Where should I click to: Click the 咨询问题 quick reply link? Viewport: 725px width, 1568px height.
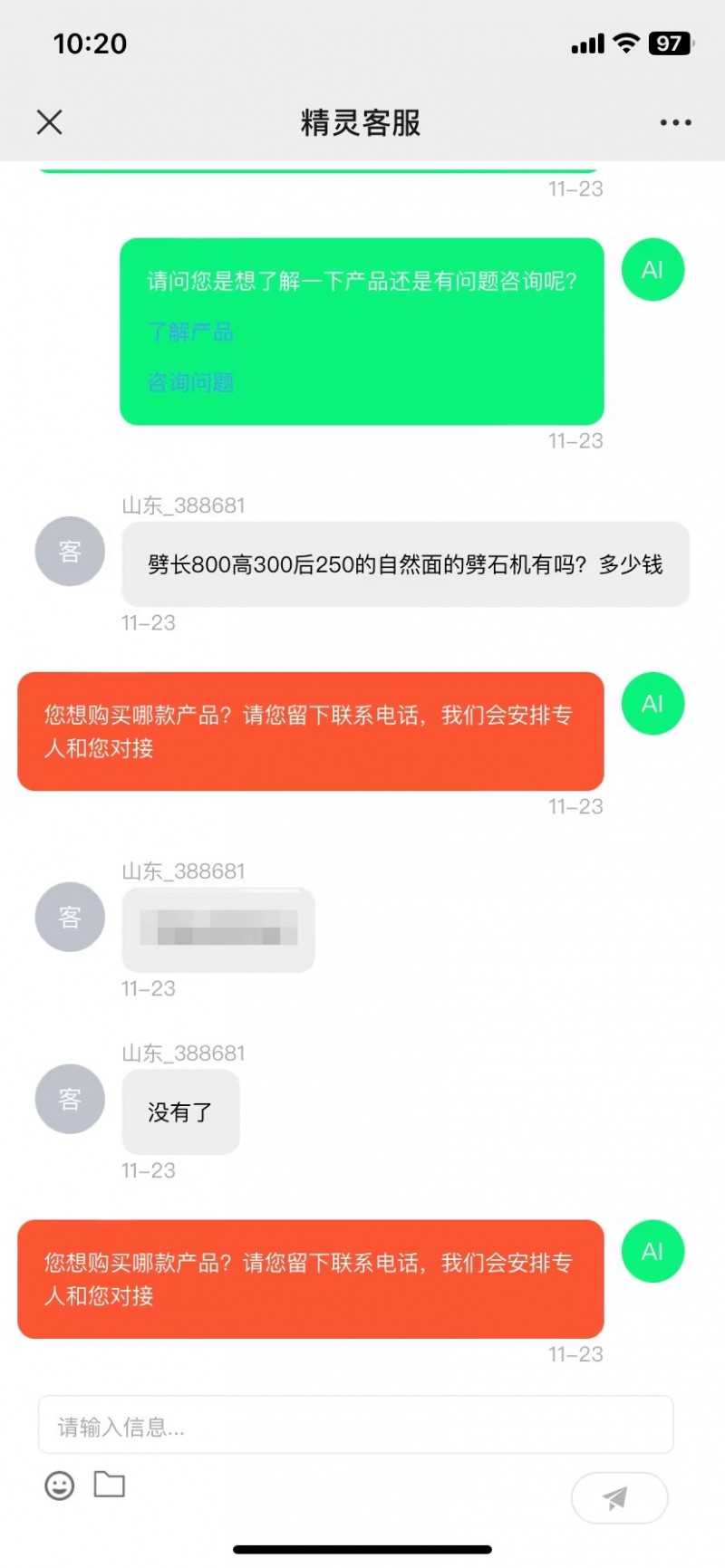[189, 382]
